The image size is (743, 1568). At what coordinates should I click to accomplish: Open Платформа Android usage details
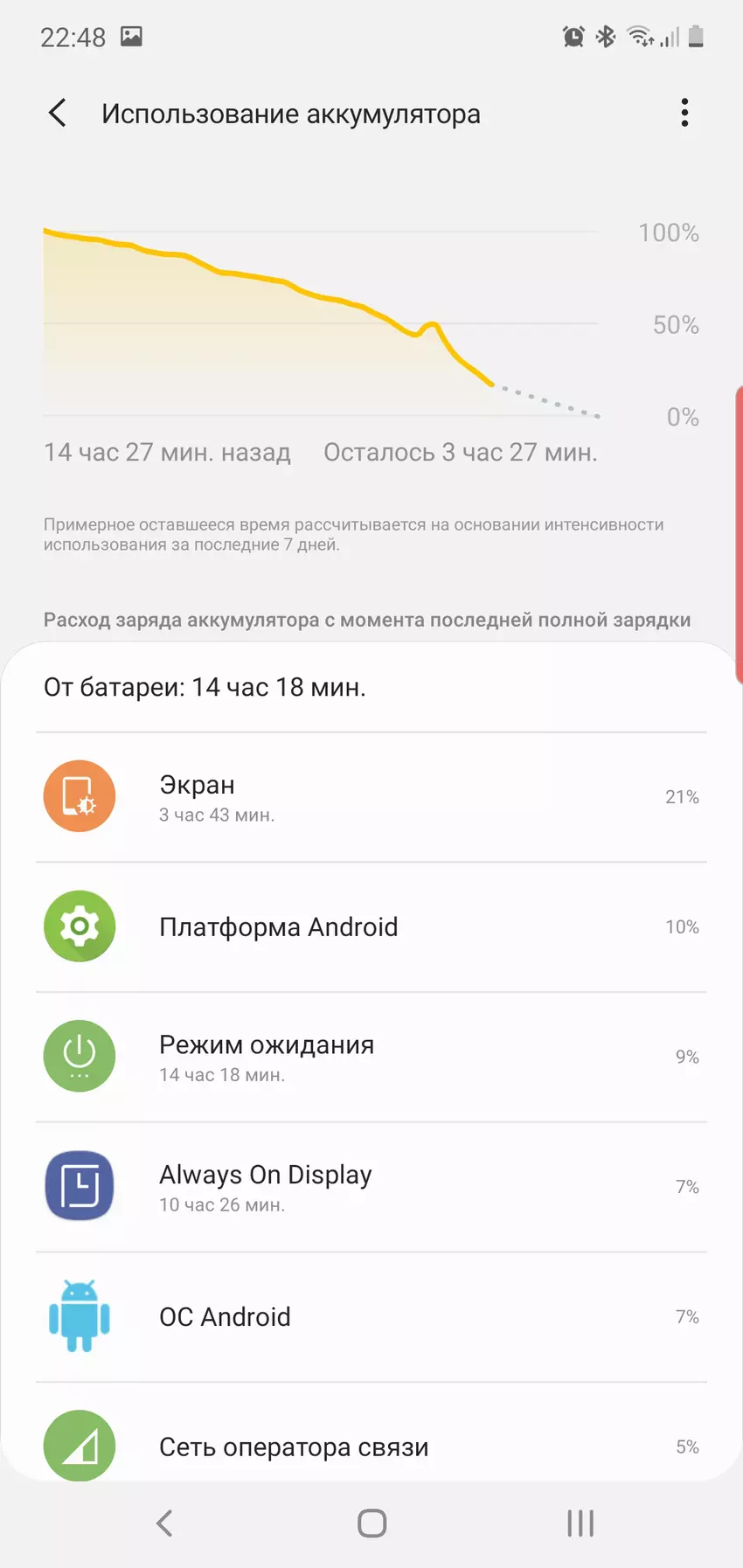(x=371, y=926)
